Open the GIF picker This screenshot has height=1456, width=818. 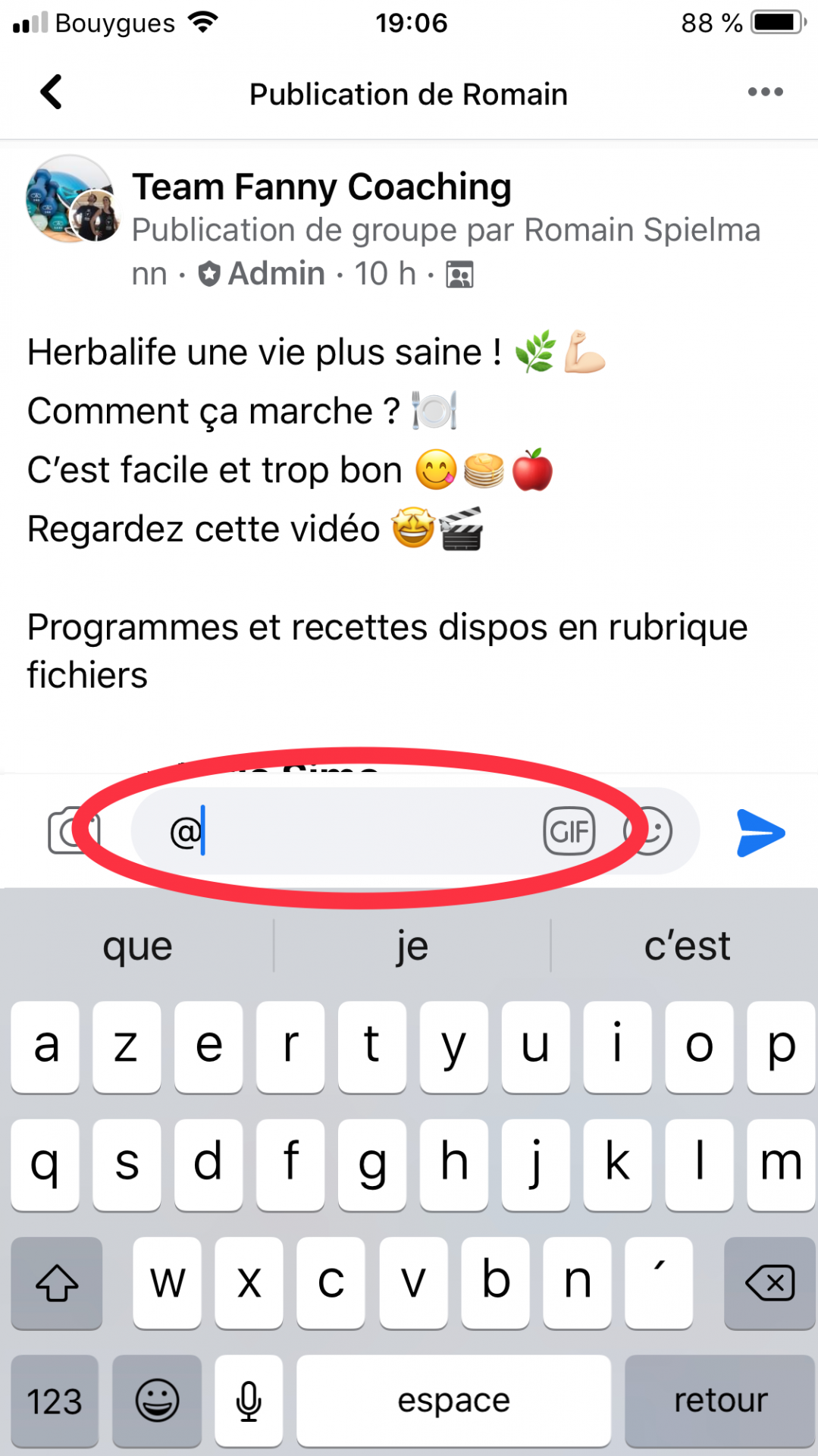569,831
